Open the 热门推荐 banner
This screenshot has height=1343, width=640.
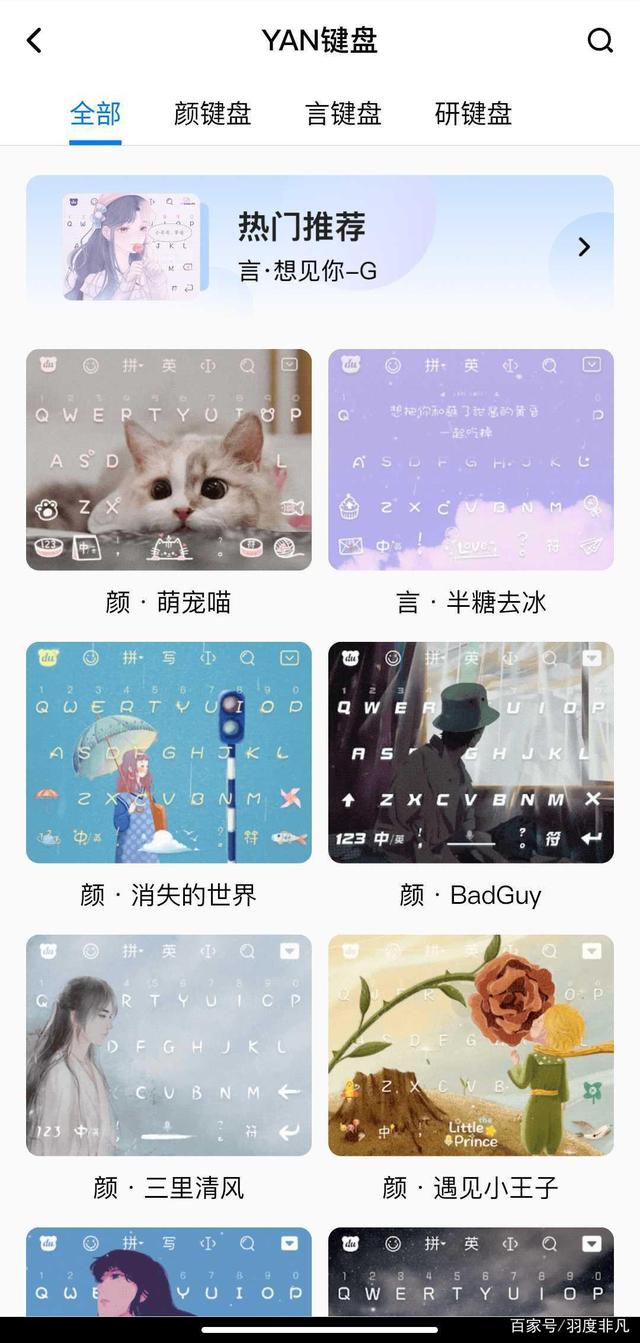tap(319, 247)
